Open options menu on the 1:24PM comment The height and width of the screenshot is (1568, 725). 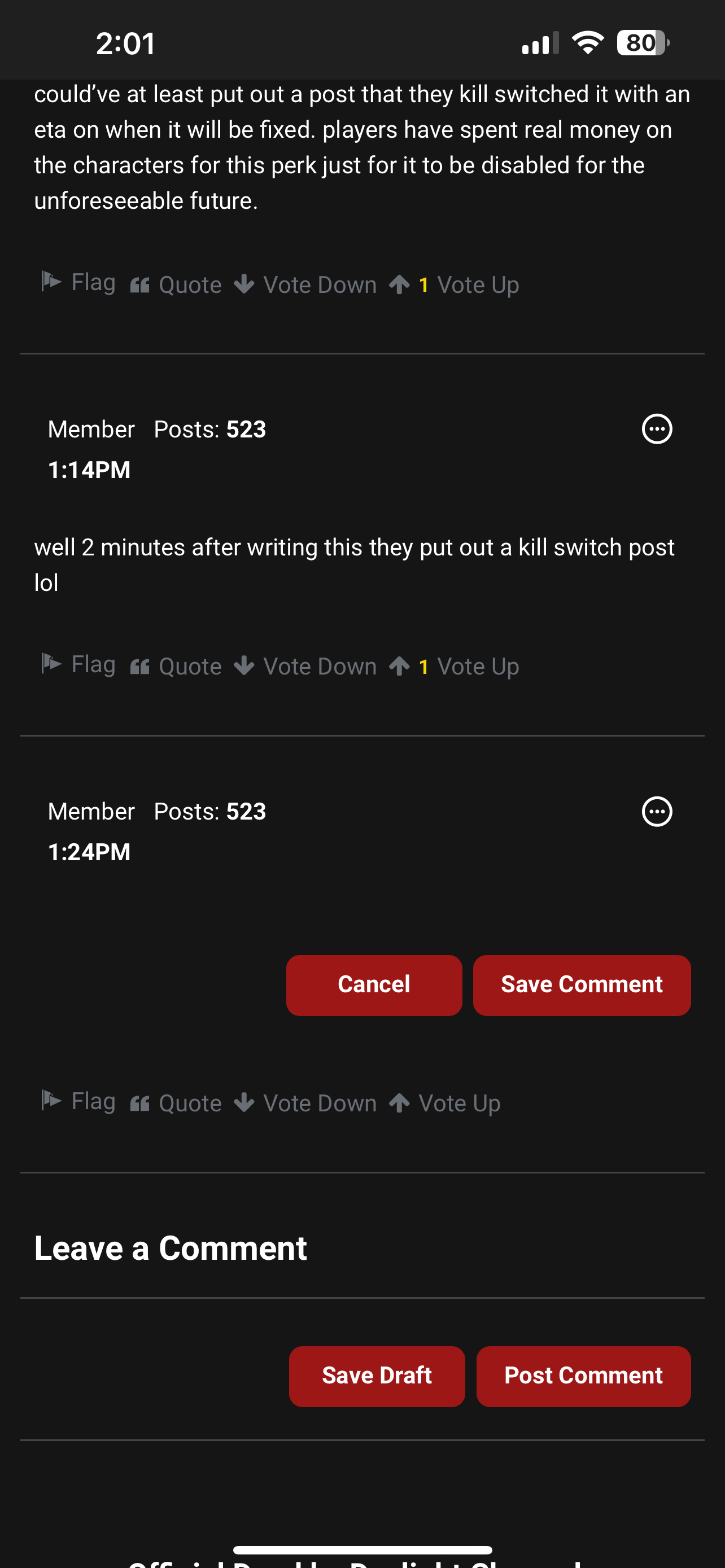pyautogui.click(x=657, y=812)
